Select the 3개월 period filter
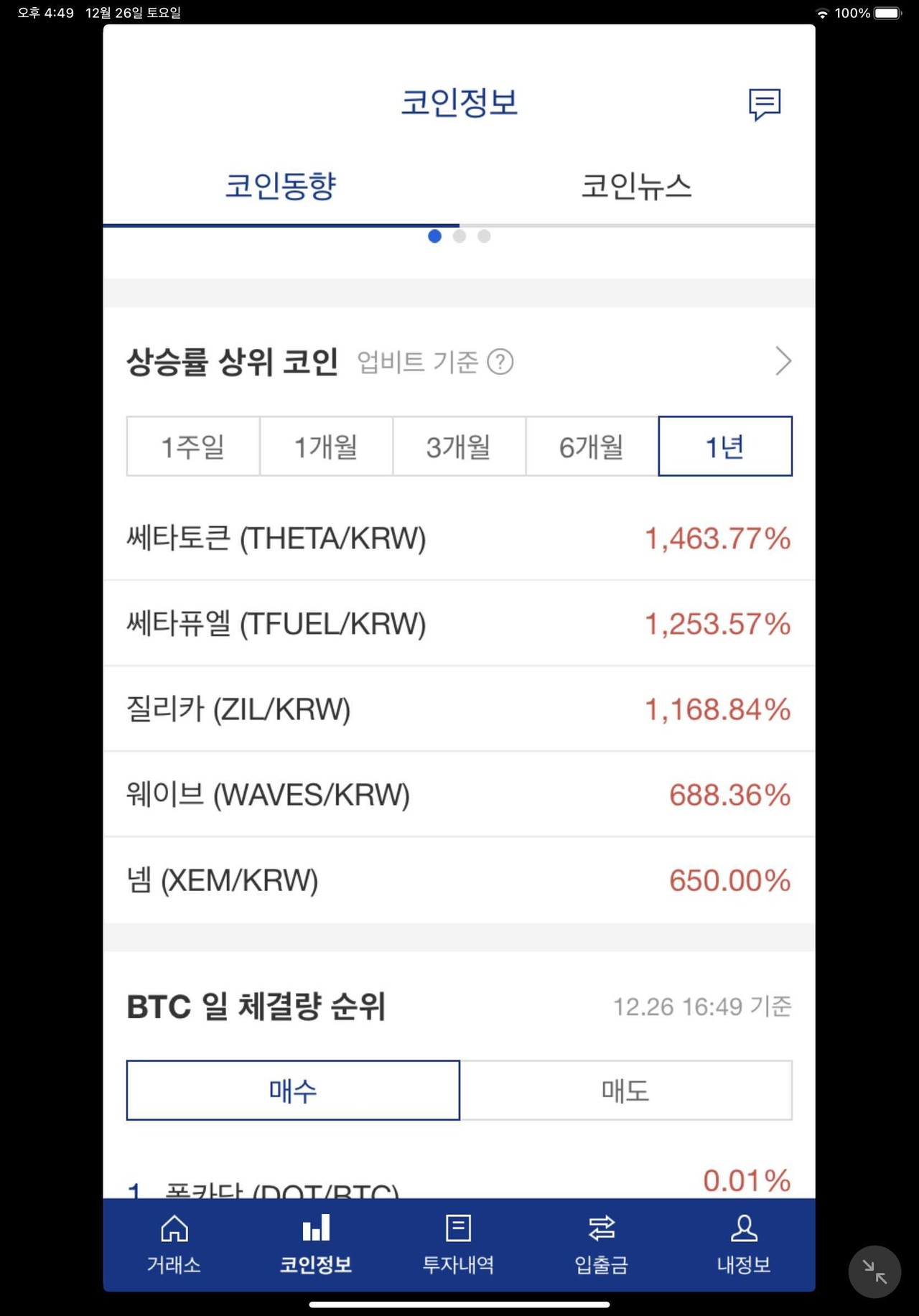Viewport: 919px width, 1316px height. pyautogui.click(x=458, y=447)
